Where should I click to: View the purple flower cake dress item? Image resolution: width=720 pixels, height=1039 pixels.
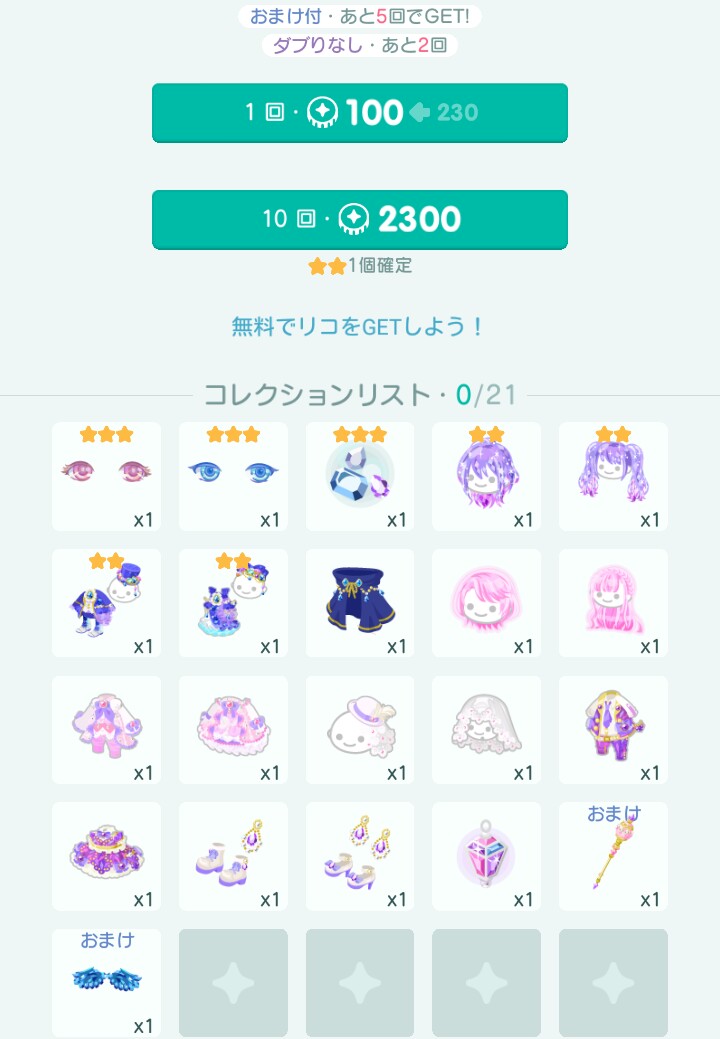pos(107,856)
